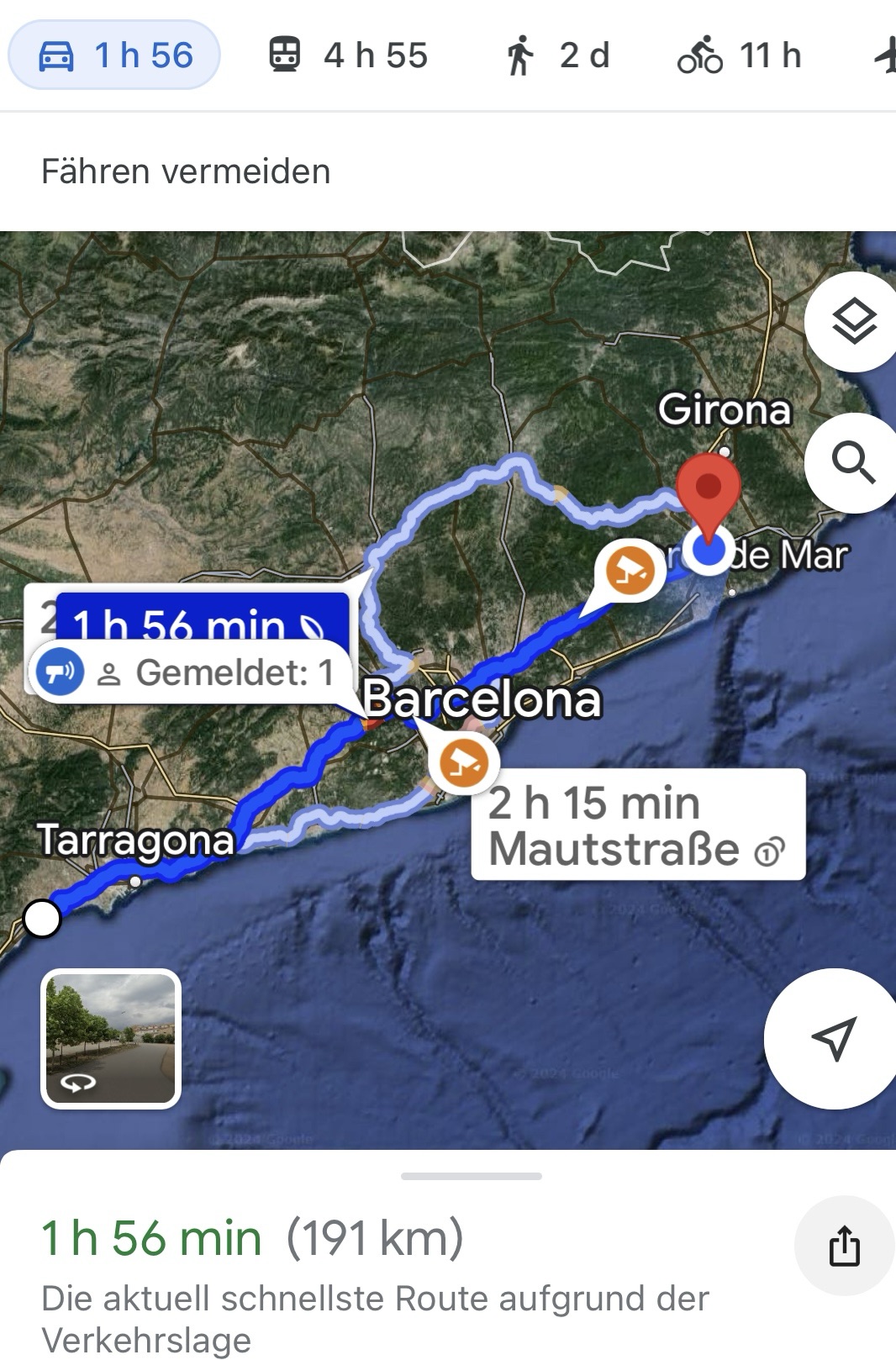Select the driving mode 1 h 56

(x=114, y=55)
